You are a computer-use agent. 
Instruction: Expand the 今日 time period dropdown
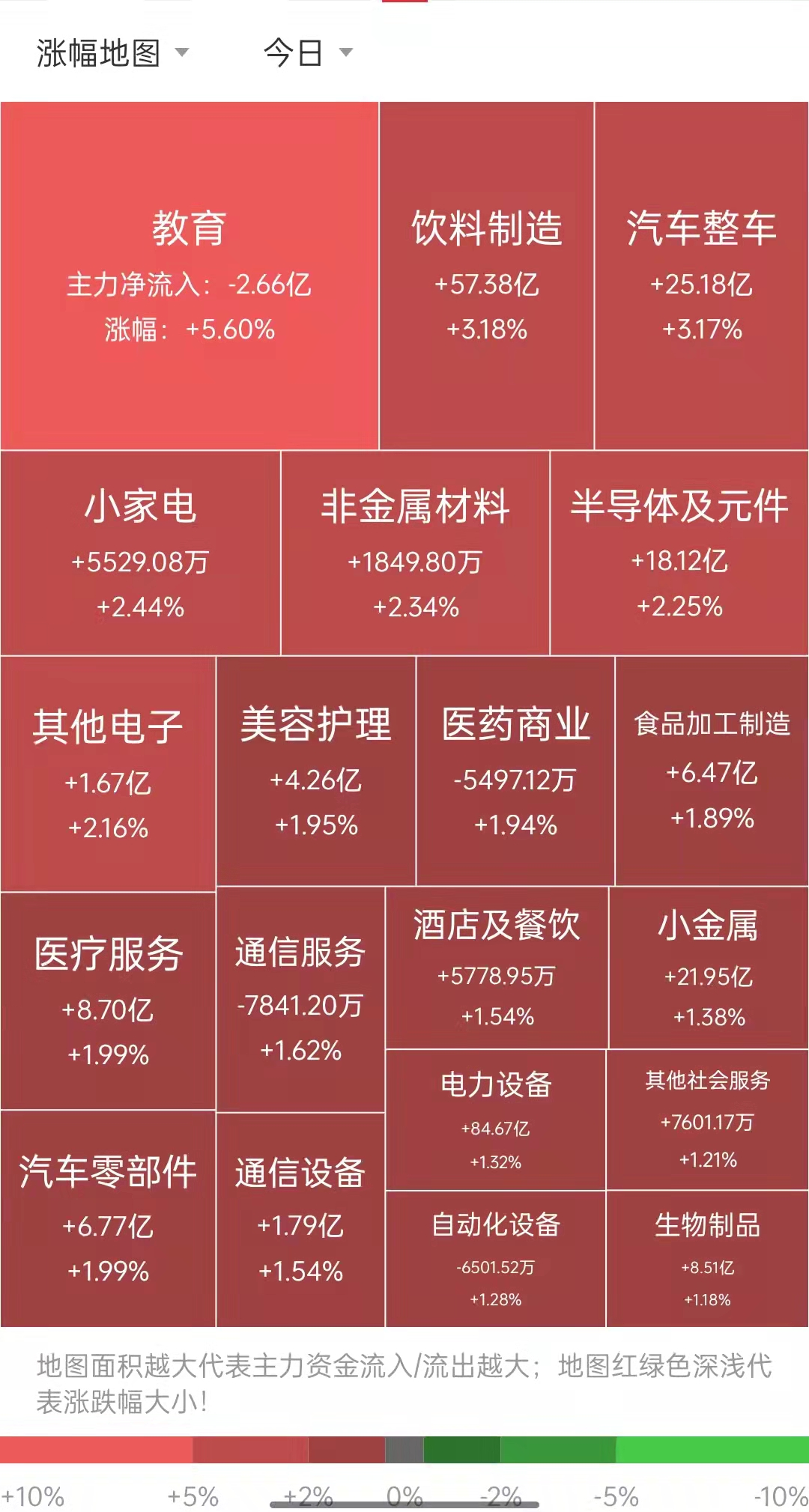tap(307, 53)
